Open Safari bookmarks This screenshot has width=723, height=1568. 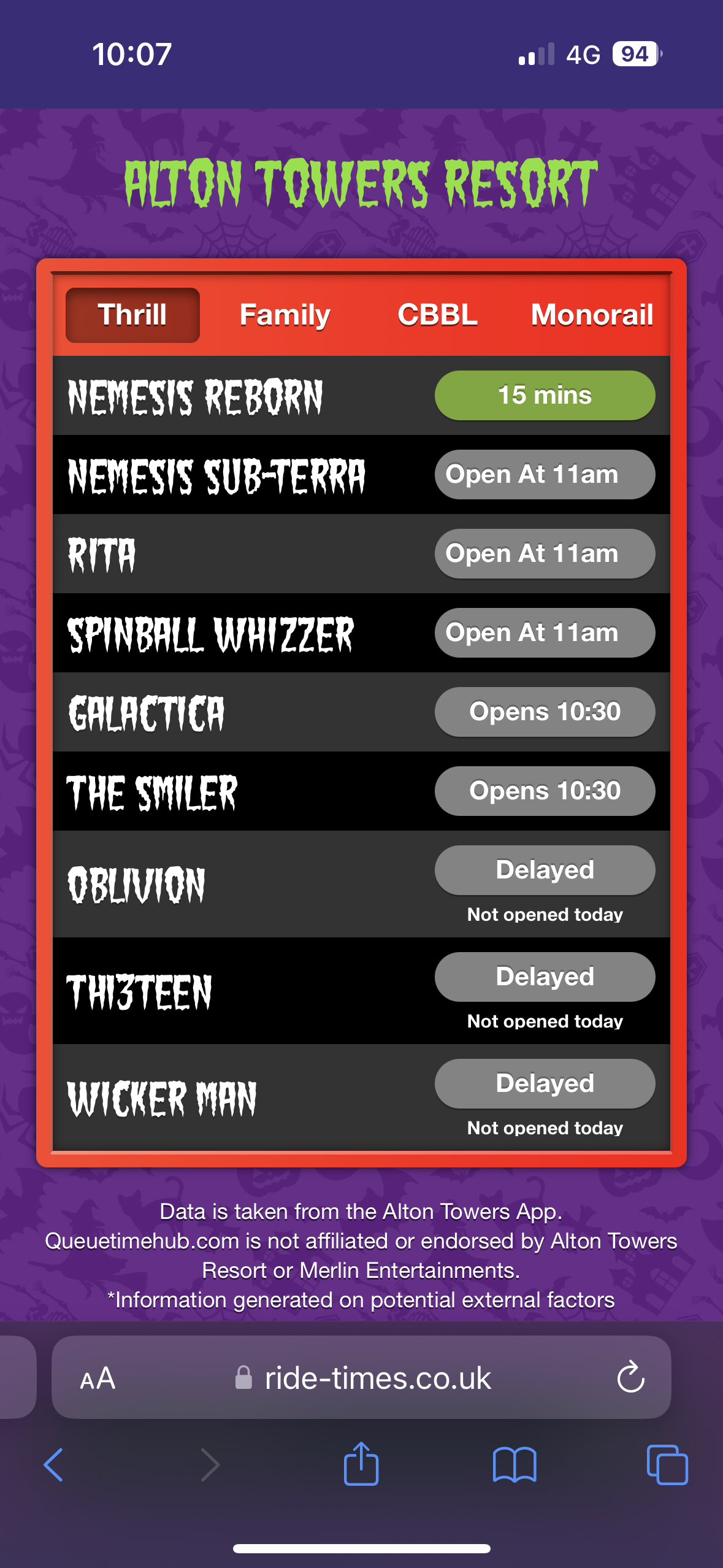coord(514,1465)
